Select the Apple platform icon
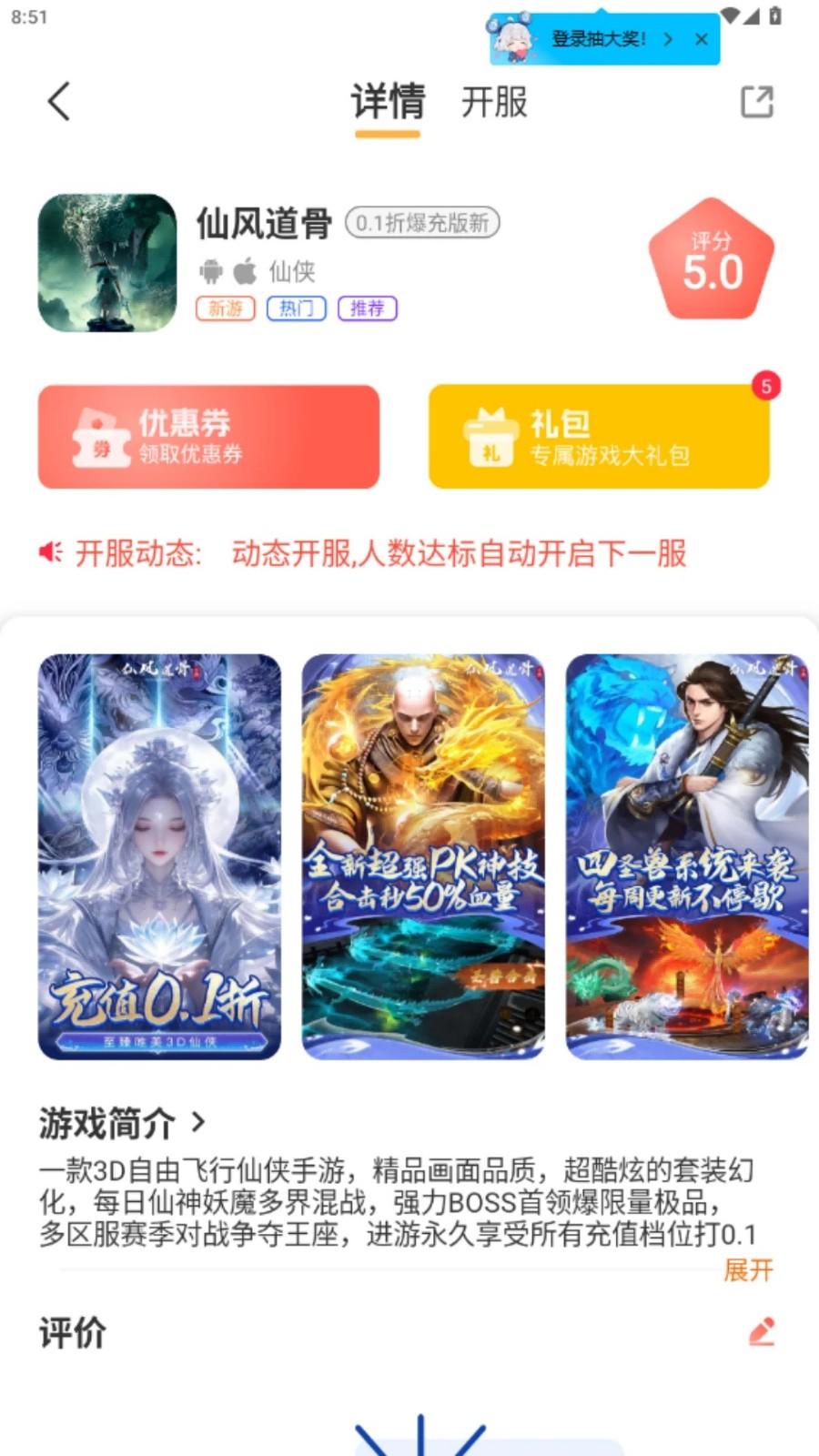The height and width of the screenshot is (1456, 819). [242, 271]
